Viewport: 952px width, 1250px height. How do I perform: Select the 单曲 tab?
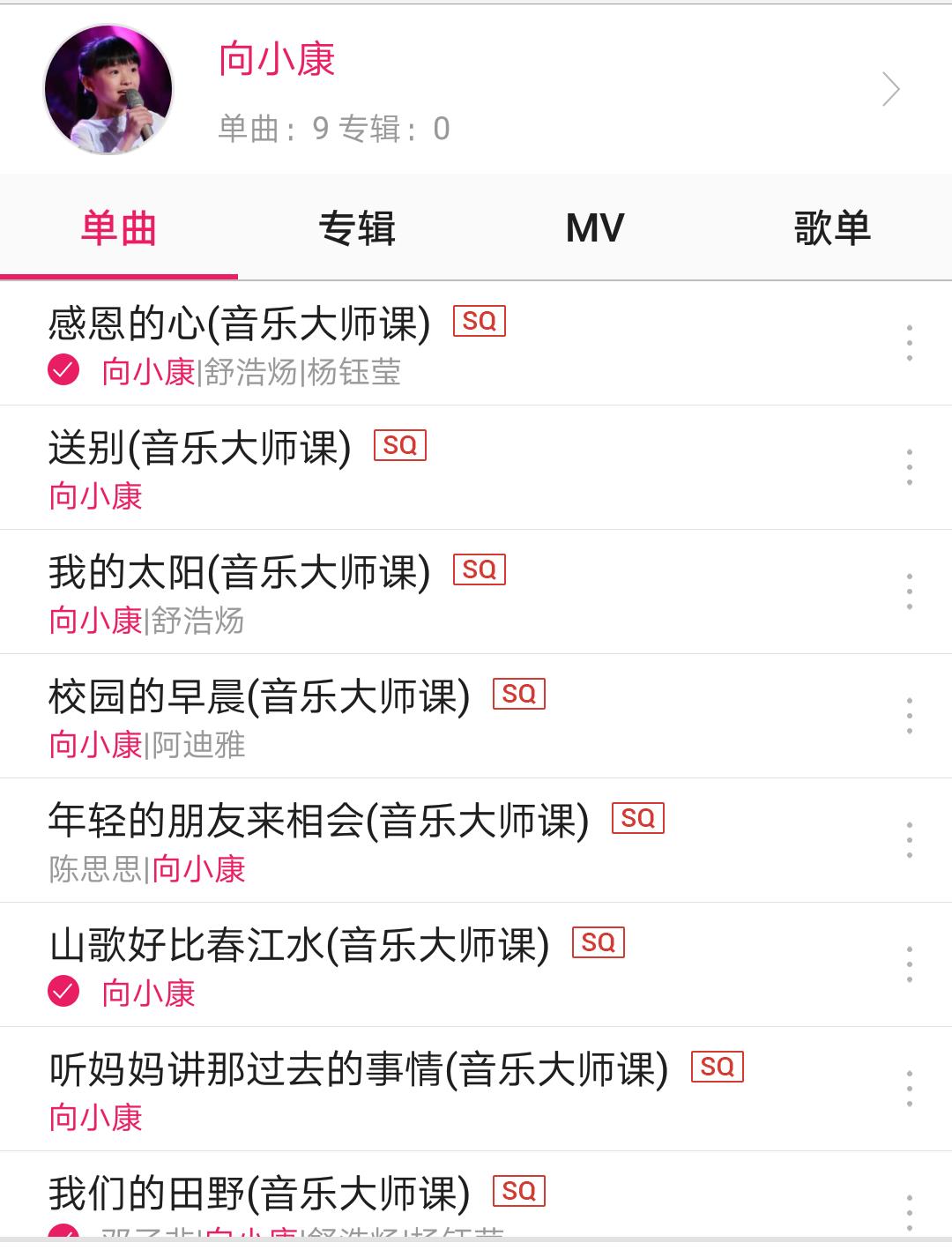(119, 228)
